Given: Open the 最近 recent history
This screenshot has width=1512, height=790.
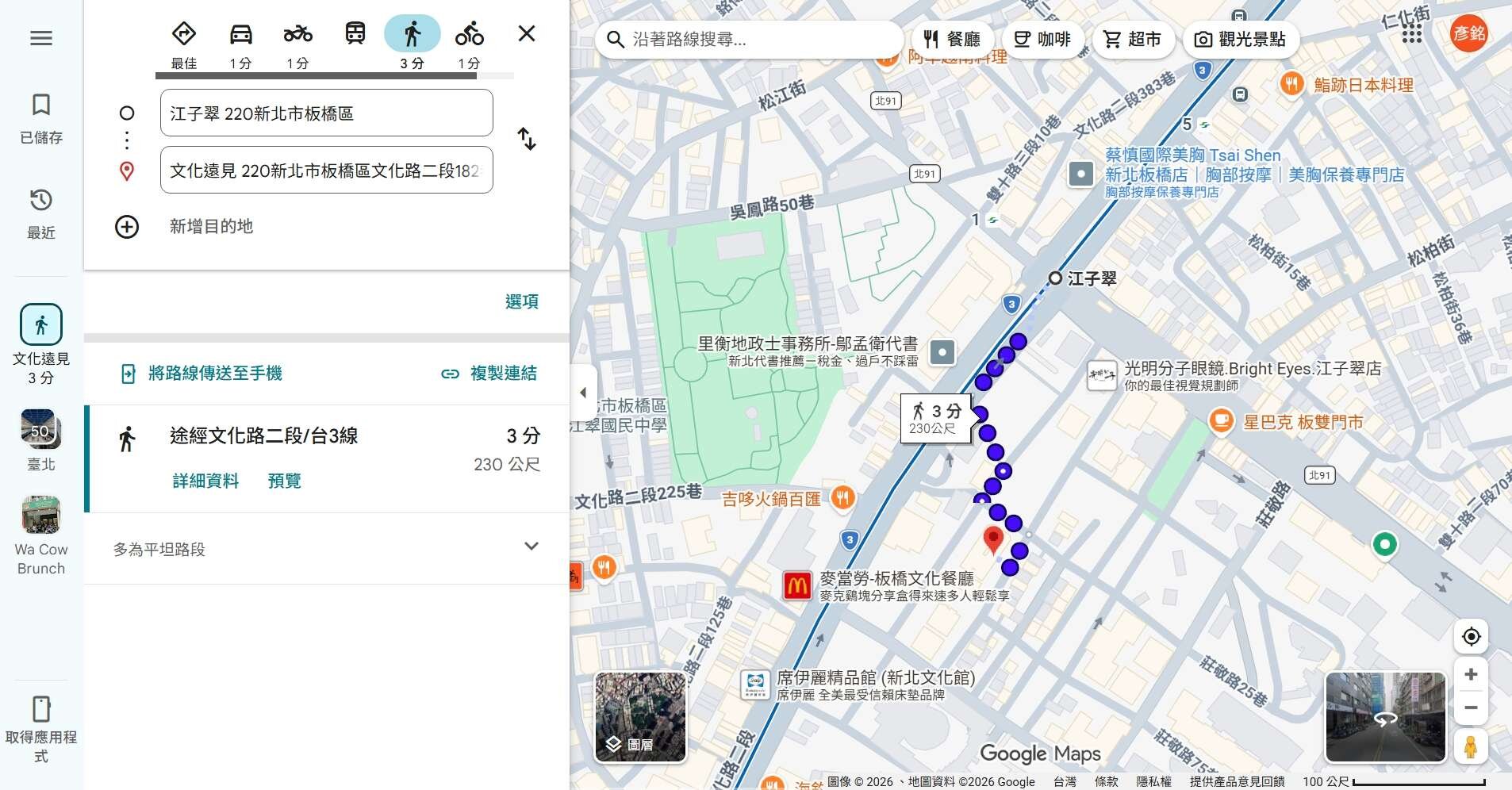Looking at the screenshot, I should tap(41, 214).
